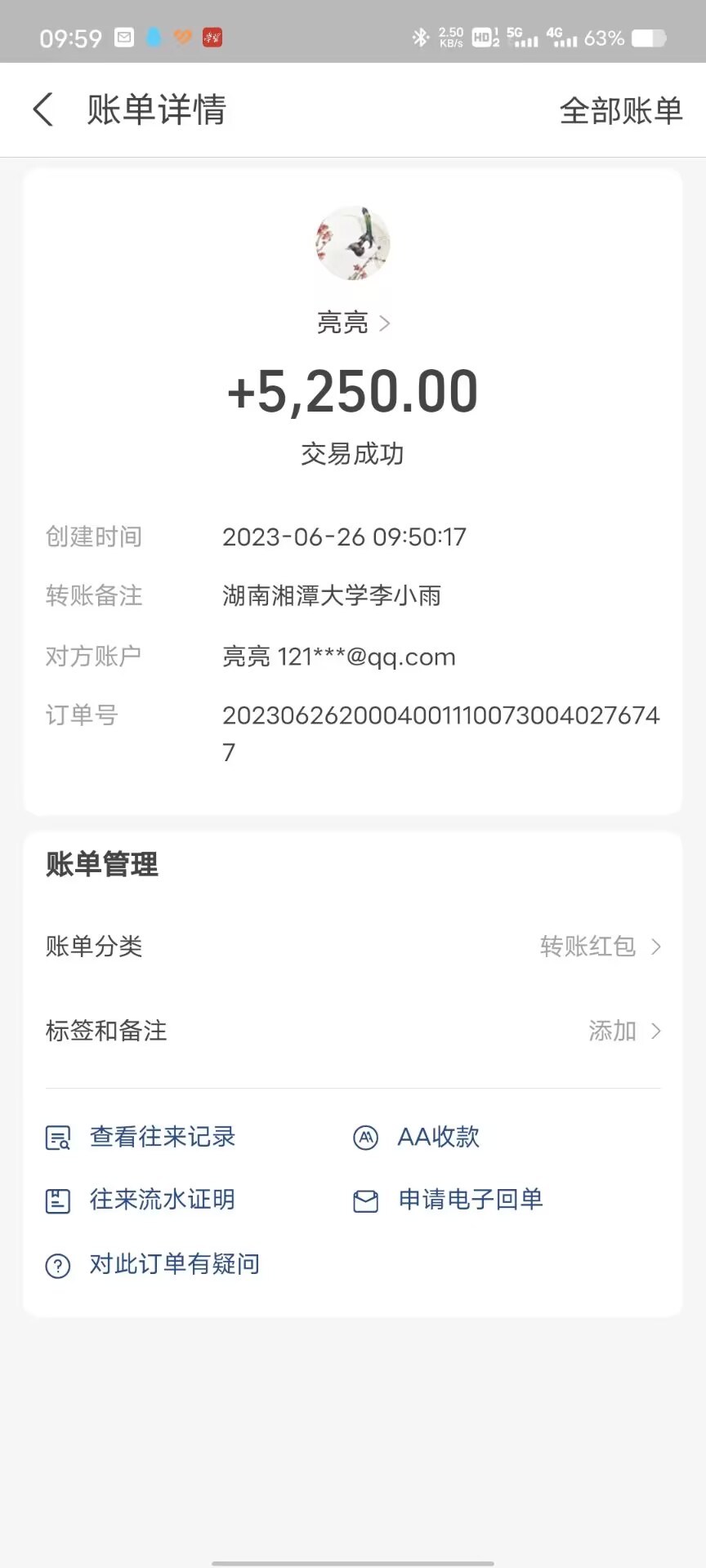Open 全部账单 from top right
Image resolution: width=706 pixels, height=1568 pixels.
click(x=621, y=110)
